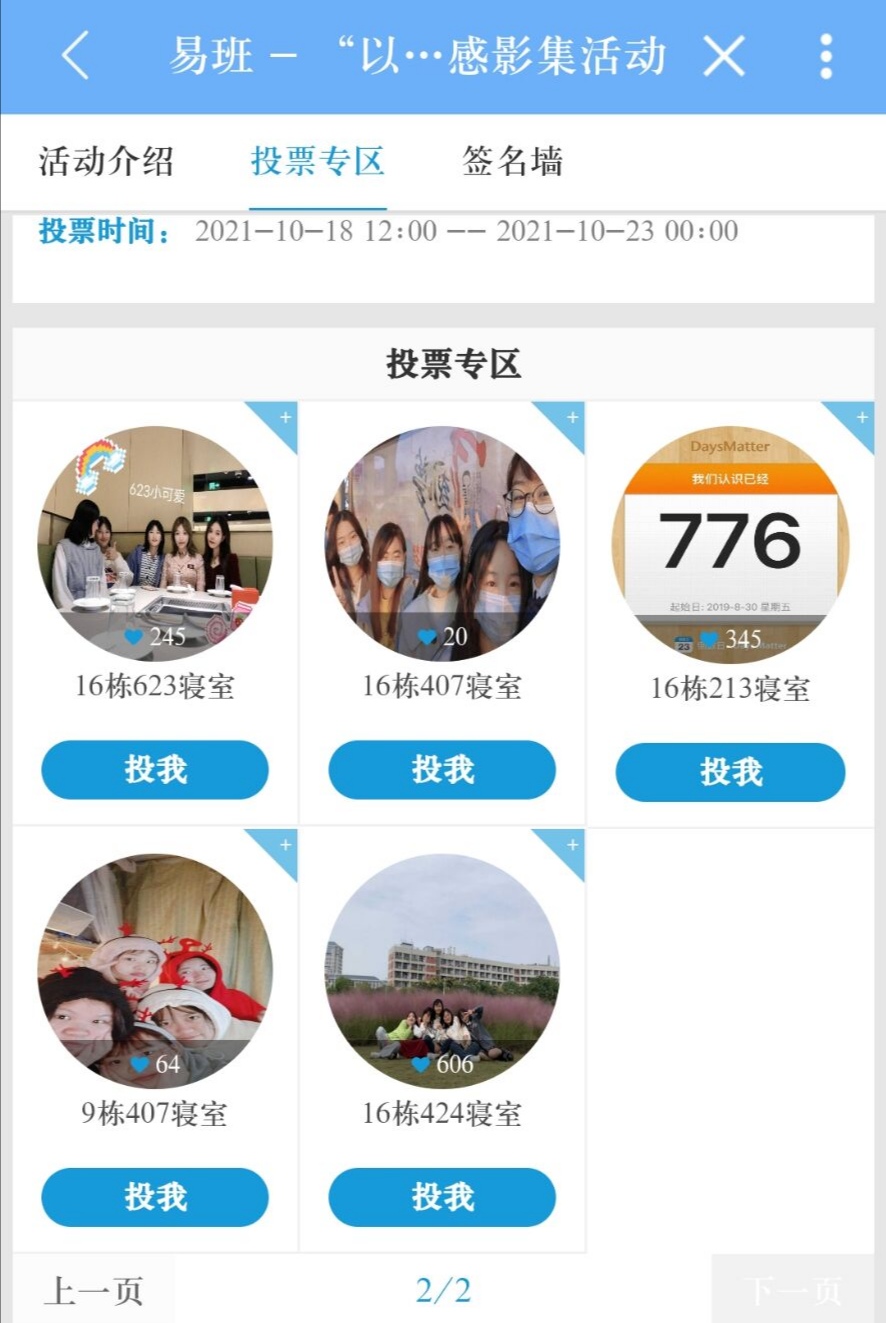Open the three-dot overflow menu
The image size is (886, 1323).
coord(826,56)
